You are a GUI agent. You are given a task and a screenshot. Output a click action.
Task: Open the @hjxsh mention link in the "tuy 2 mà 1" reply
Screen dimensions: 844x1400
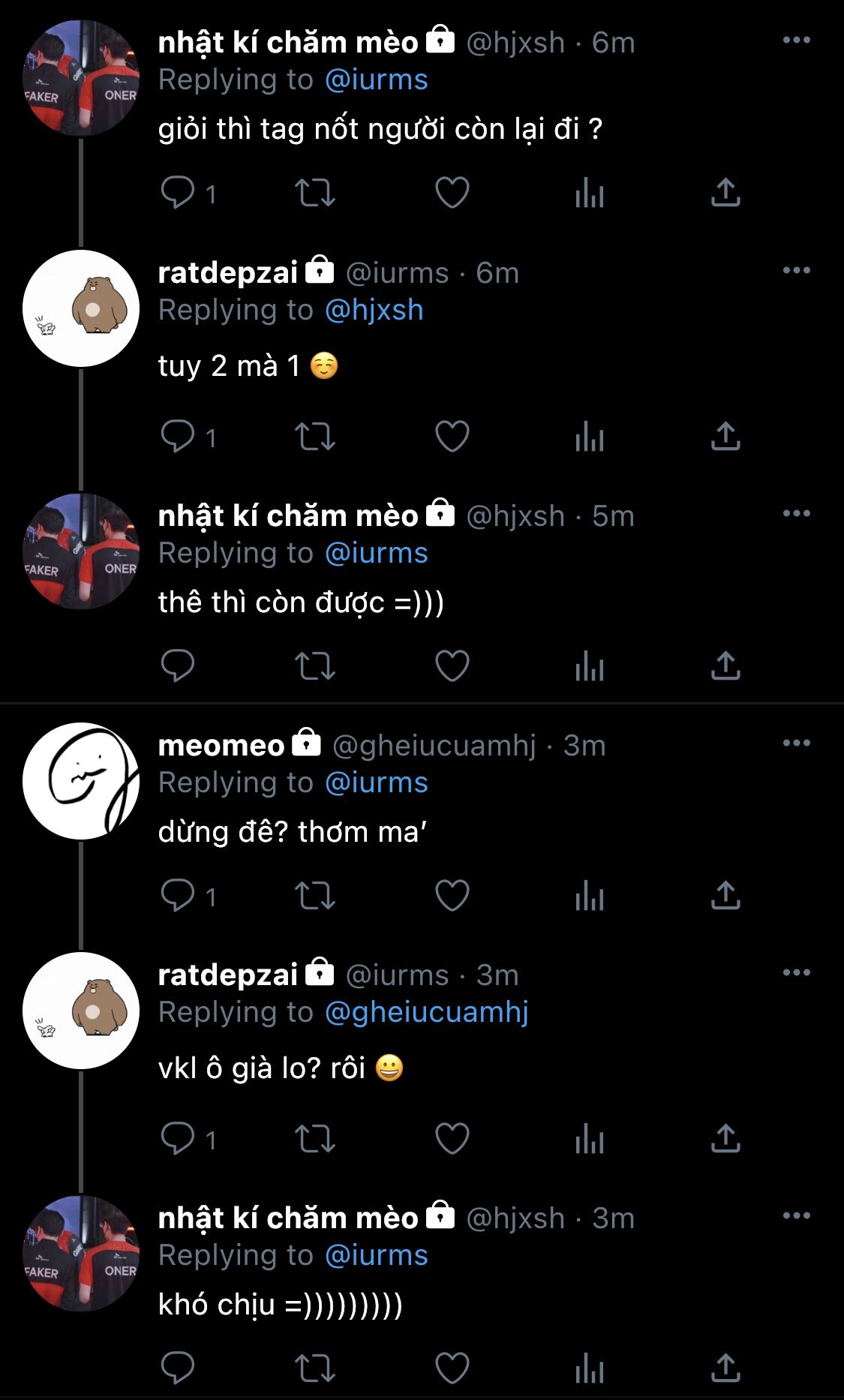(x=374, y=310)
